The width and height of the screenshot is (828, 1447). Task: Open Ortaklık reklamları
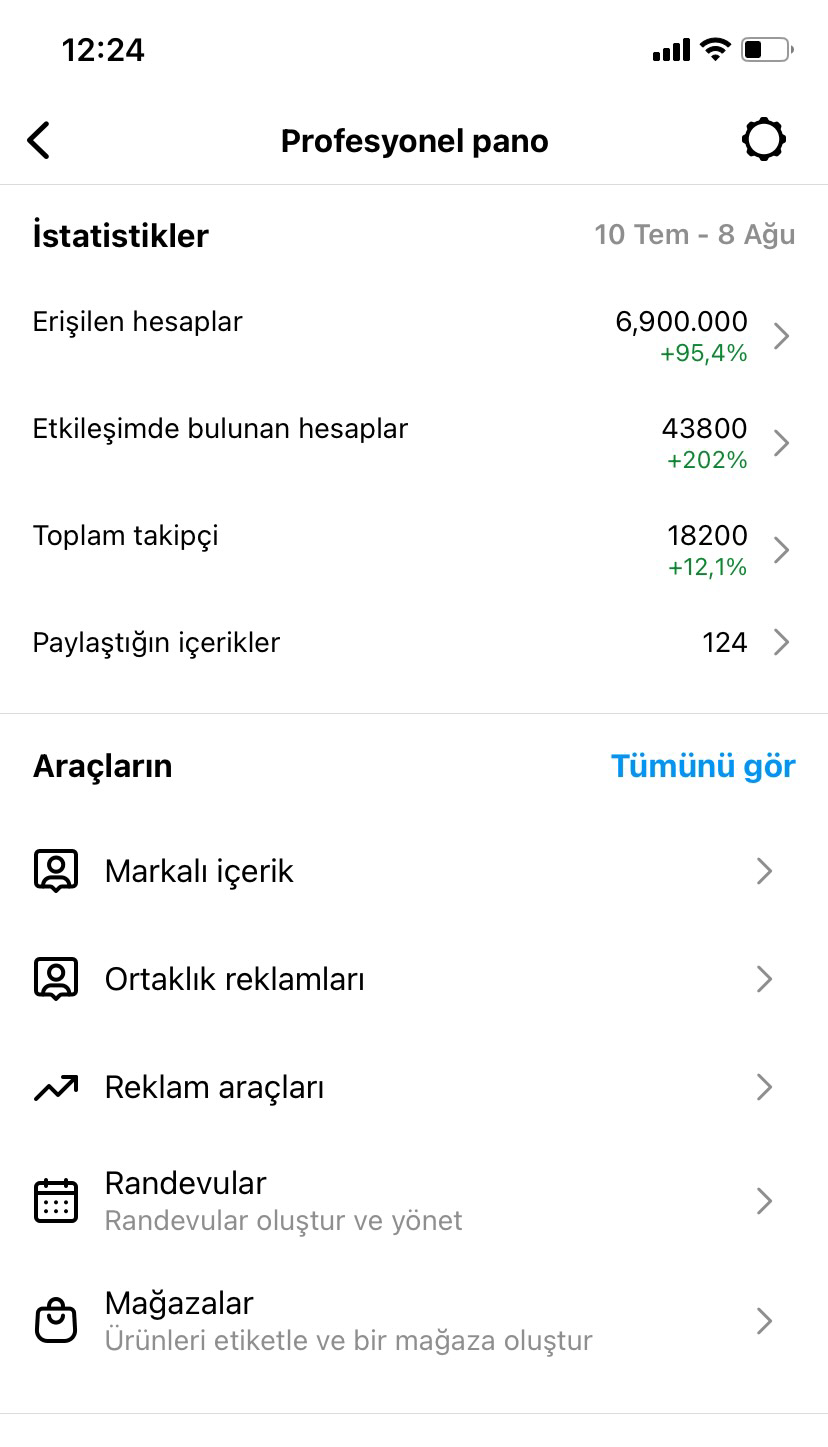(x=414, y=979)
